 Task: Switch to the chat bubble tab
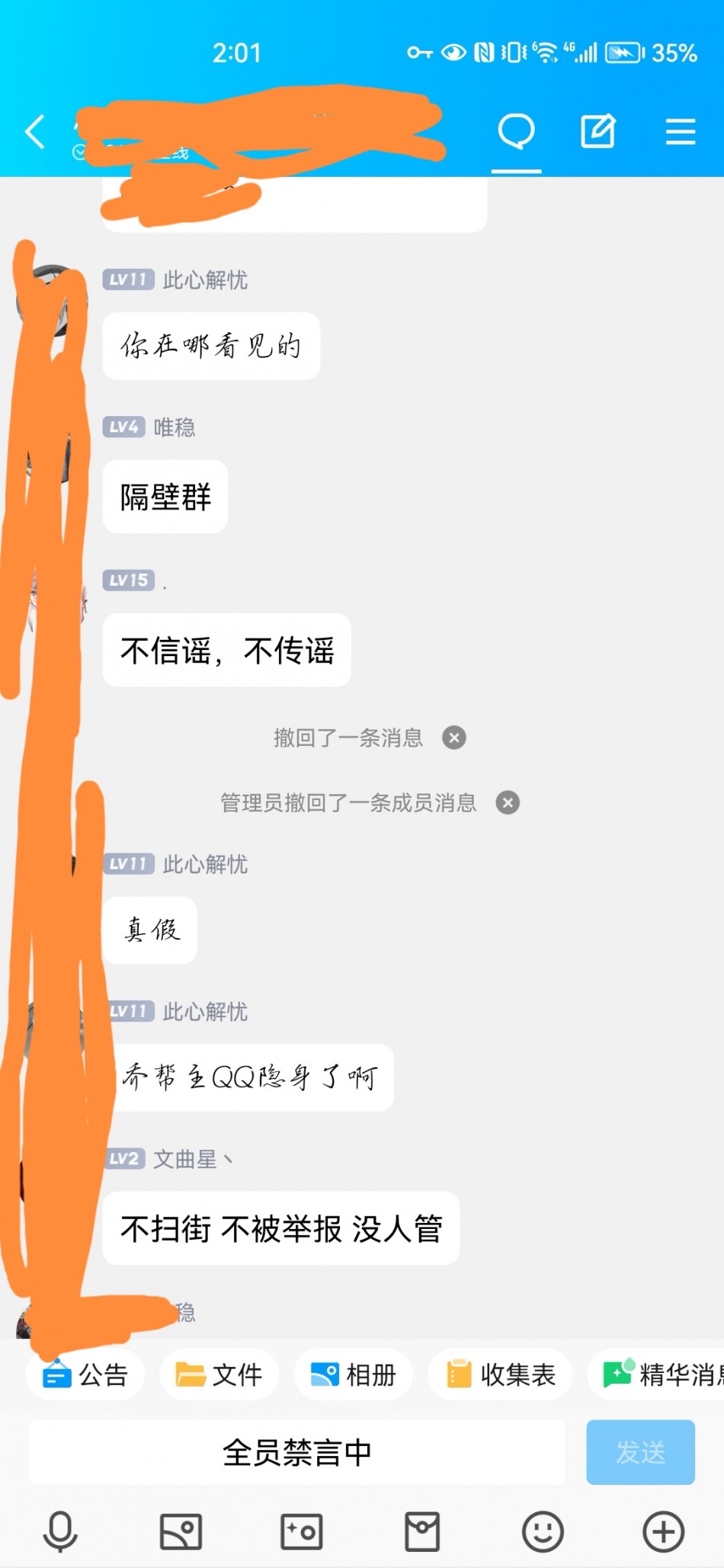[516, 132]
